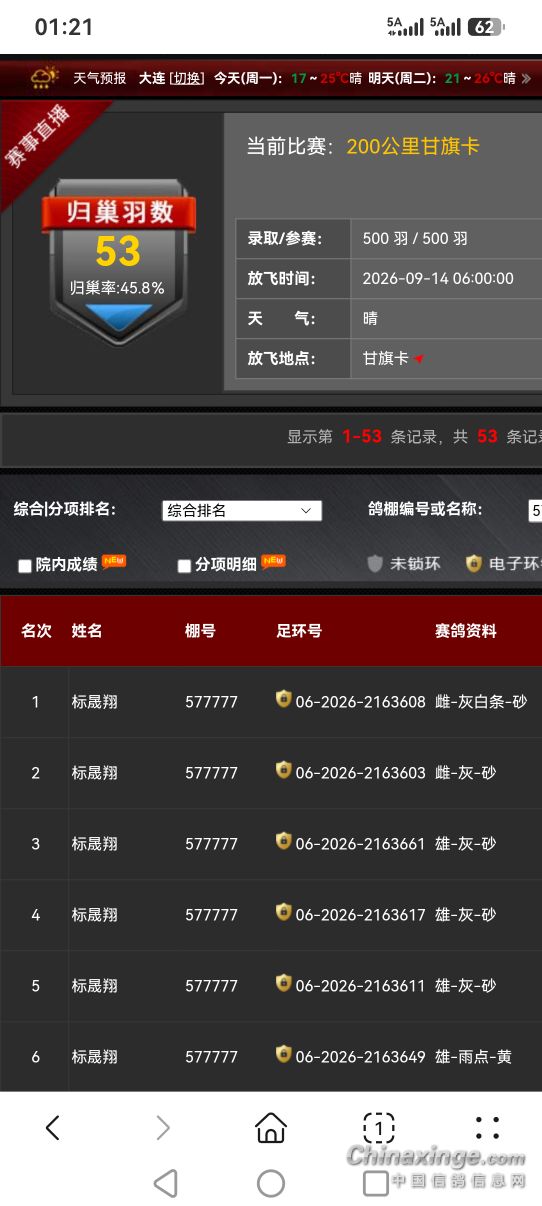Open the browser home page button
This screenshot has width=542, height=1206.
pyautogui.click(x=271, y=1128)
